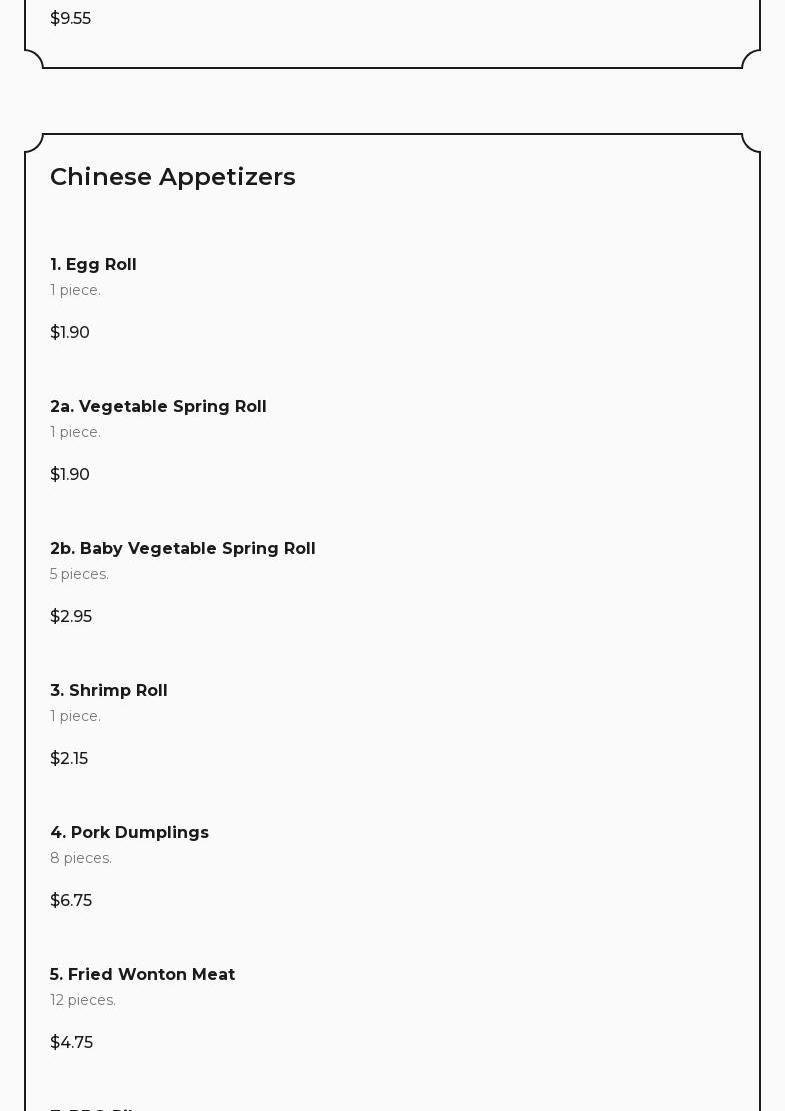Screen dimensions: 785x1111
Task: Select the 1. Egg Roll item
Action: (93, 265)
